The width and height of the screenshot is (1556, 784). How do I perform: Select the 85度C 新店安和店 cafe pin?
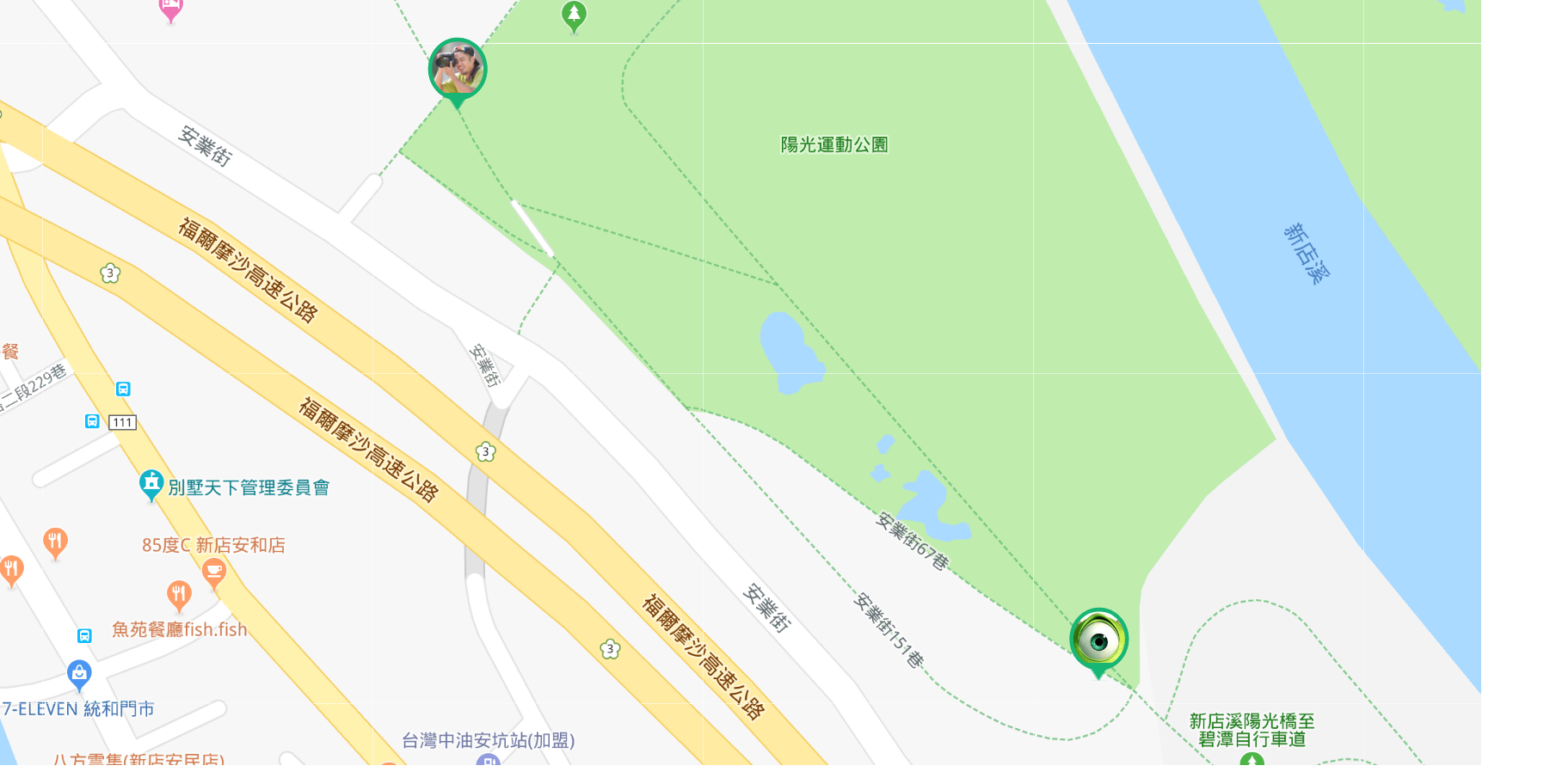(214, 572)
